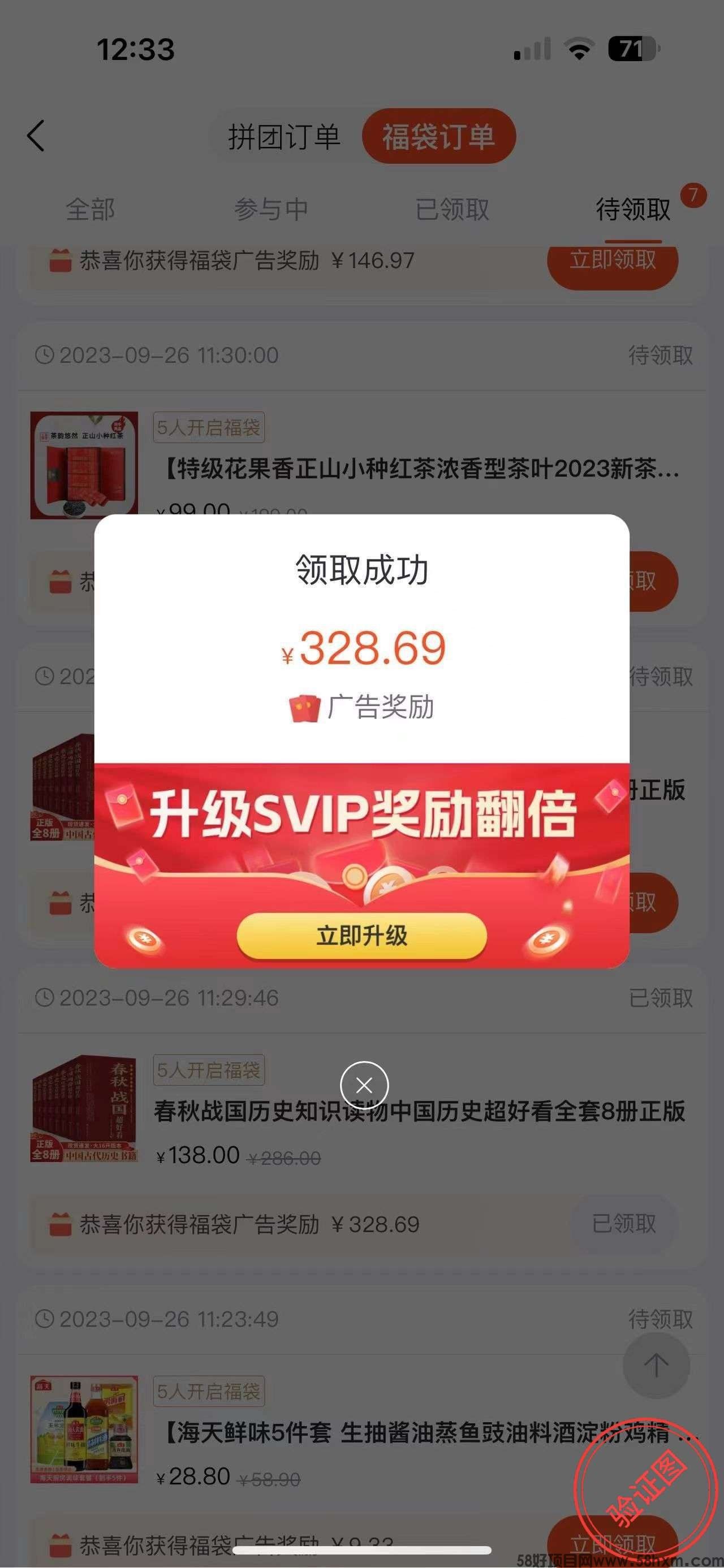
Task: Switch to the 参与中 tab
Action: pos(271,209)
